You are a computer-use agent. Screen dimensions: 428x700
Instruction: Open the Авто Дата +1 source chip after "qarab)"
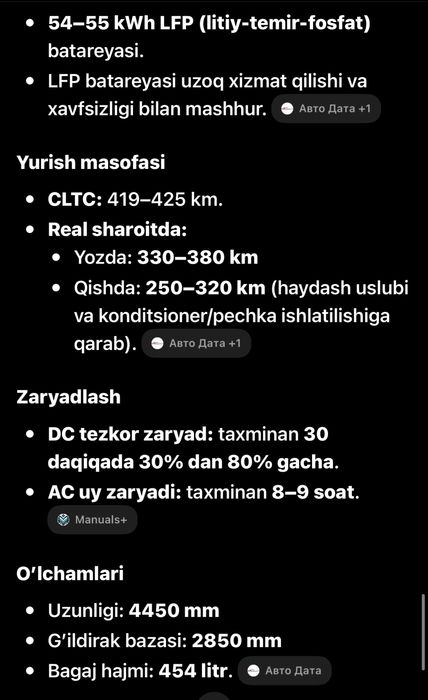(196, 343)
